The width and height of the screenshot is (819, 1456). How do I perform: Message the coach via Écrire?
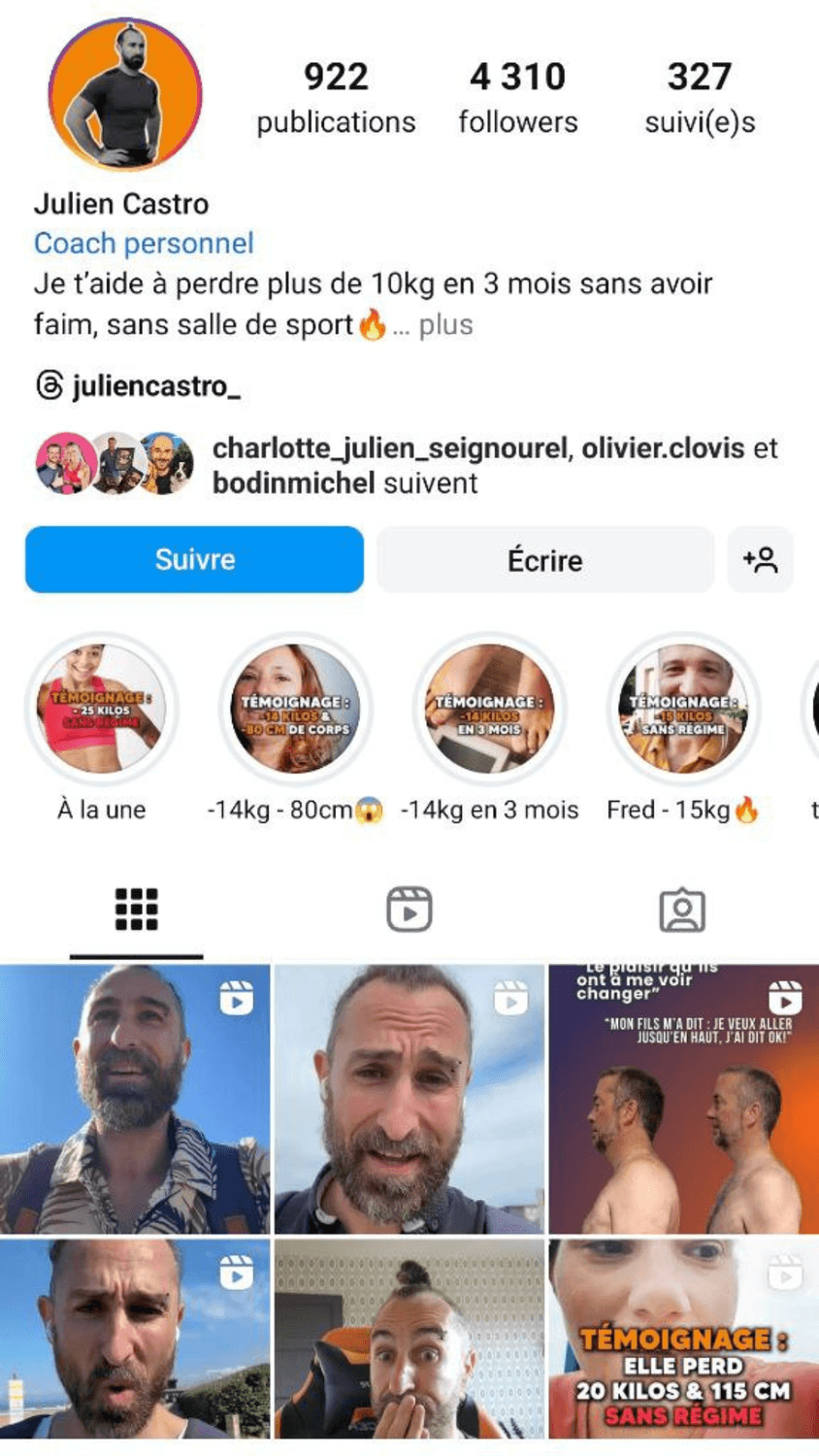[544, 559]
